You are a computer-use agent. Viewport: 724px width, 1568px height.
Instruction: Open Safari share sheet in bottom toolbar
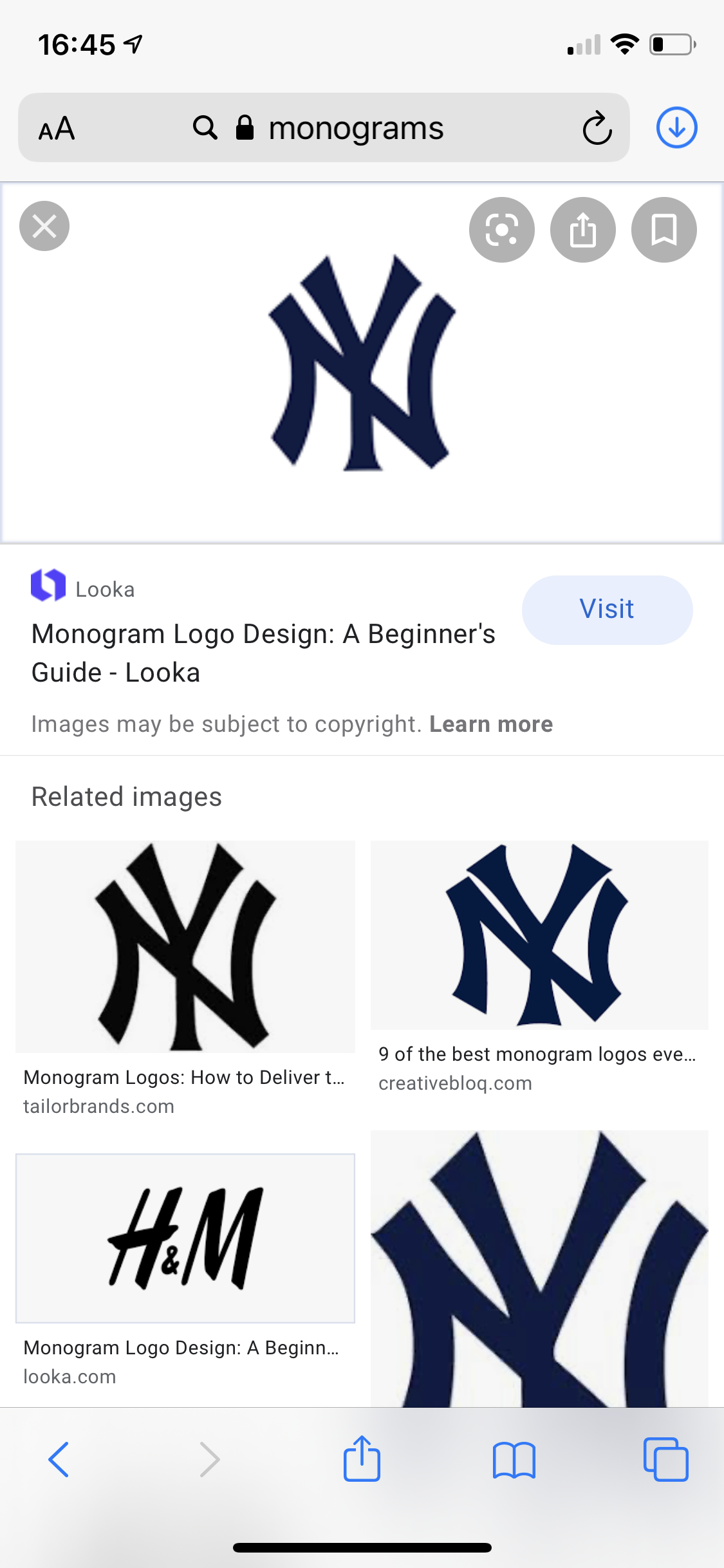(362, 1459)
